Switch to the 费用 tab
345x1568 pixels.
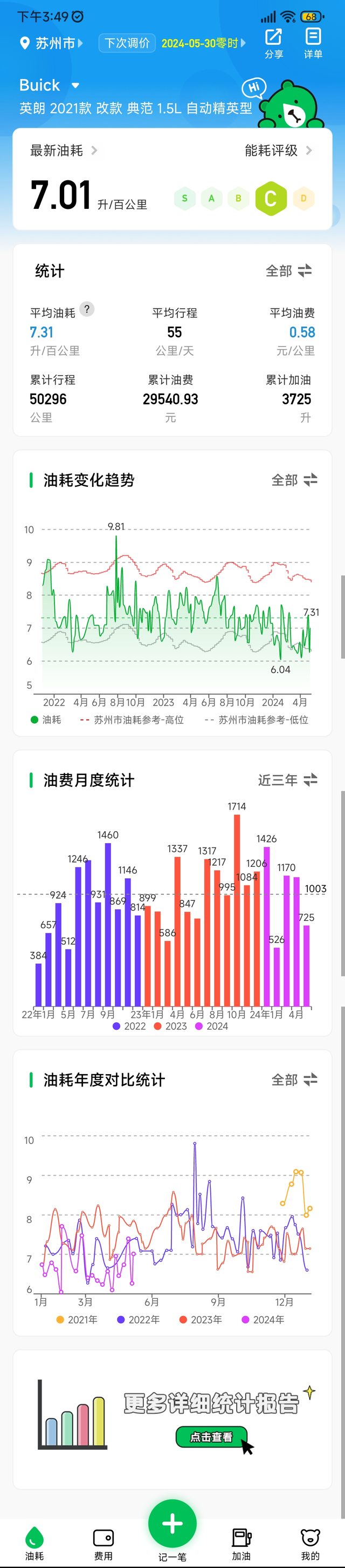coord(103,1543)
